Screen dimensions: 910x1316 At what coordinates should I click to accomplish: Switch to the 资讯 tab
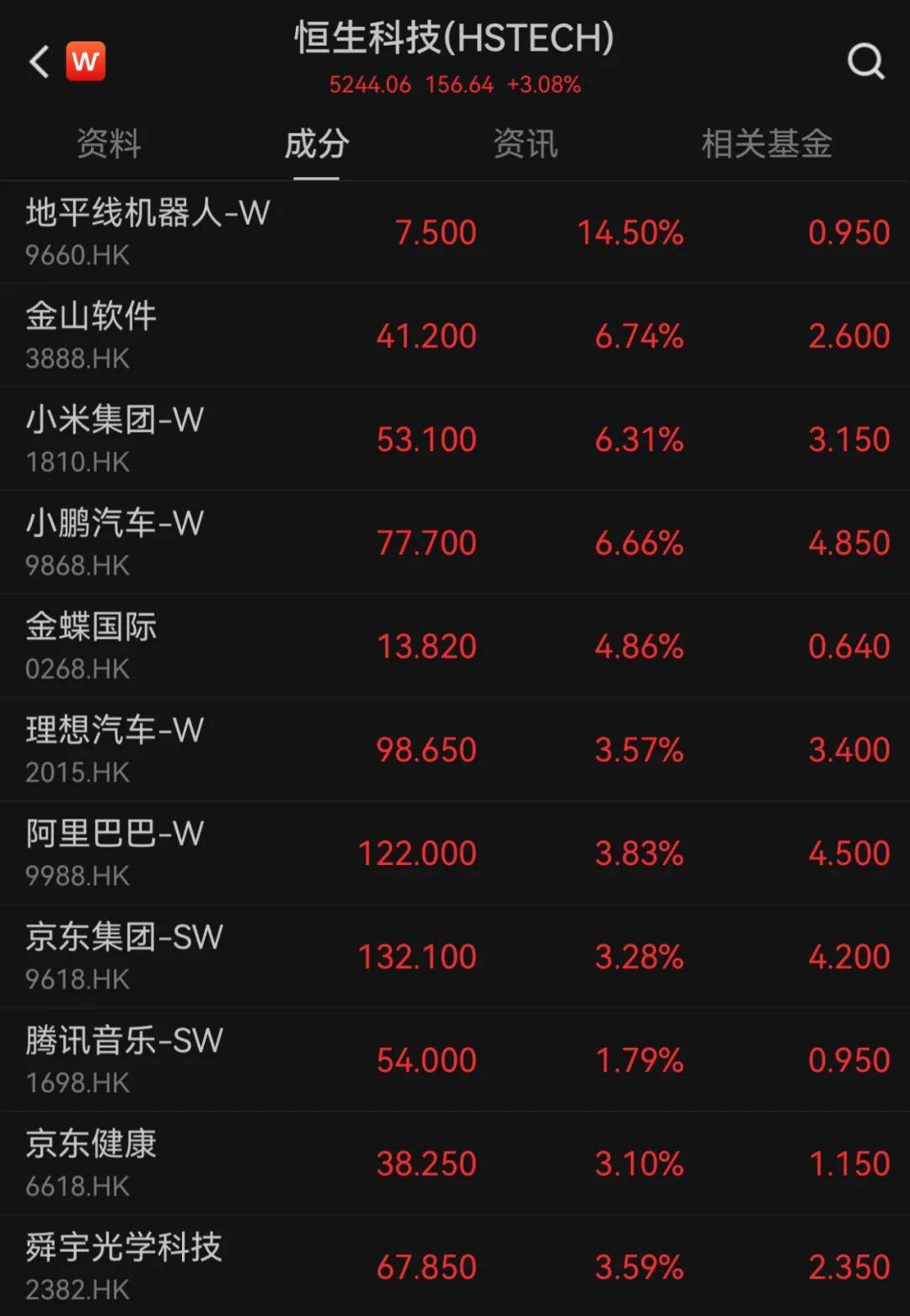[x=525, y=145]
